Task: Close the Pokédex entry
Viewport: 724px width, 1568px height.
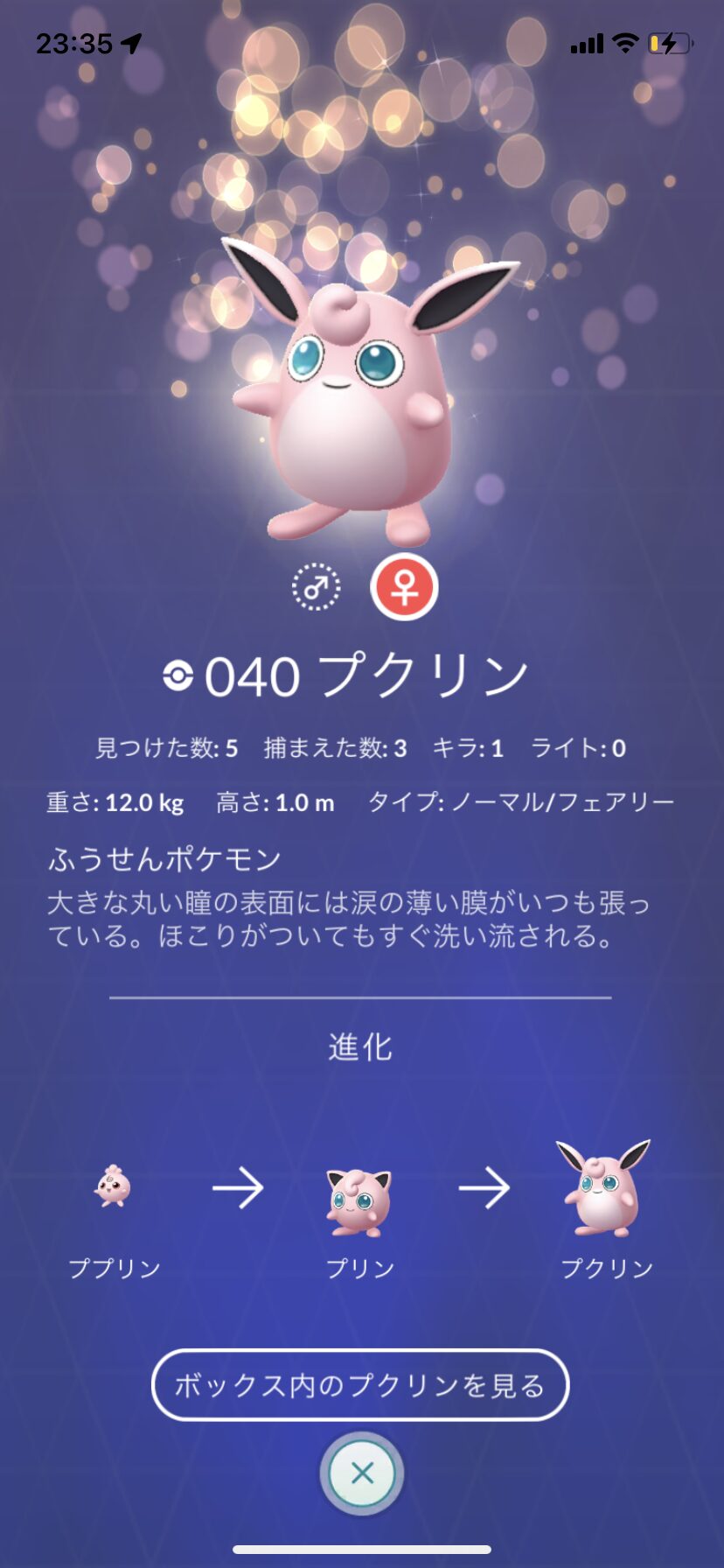Action: coord(362,1473)
